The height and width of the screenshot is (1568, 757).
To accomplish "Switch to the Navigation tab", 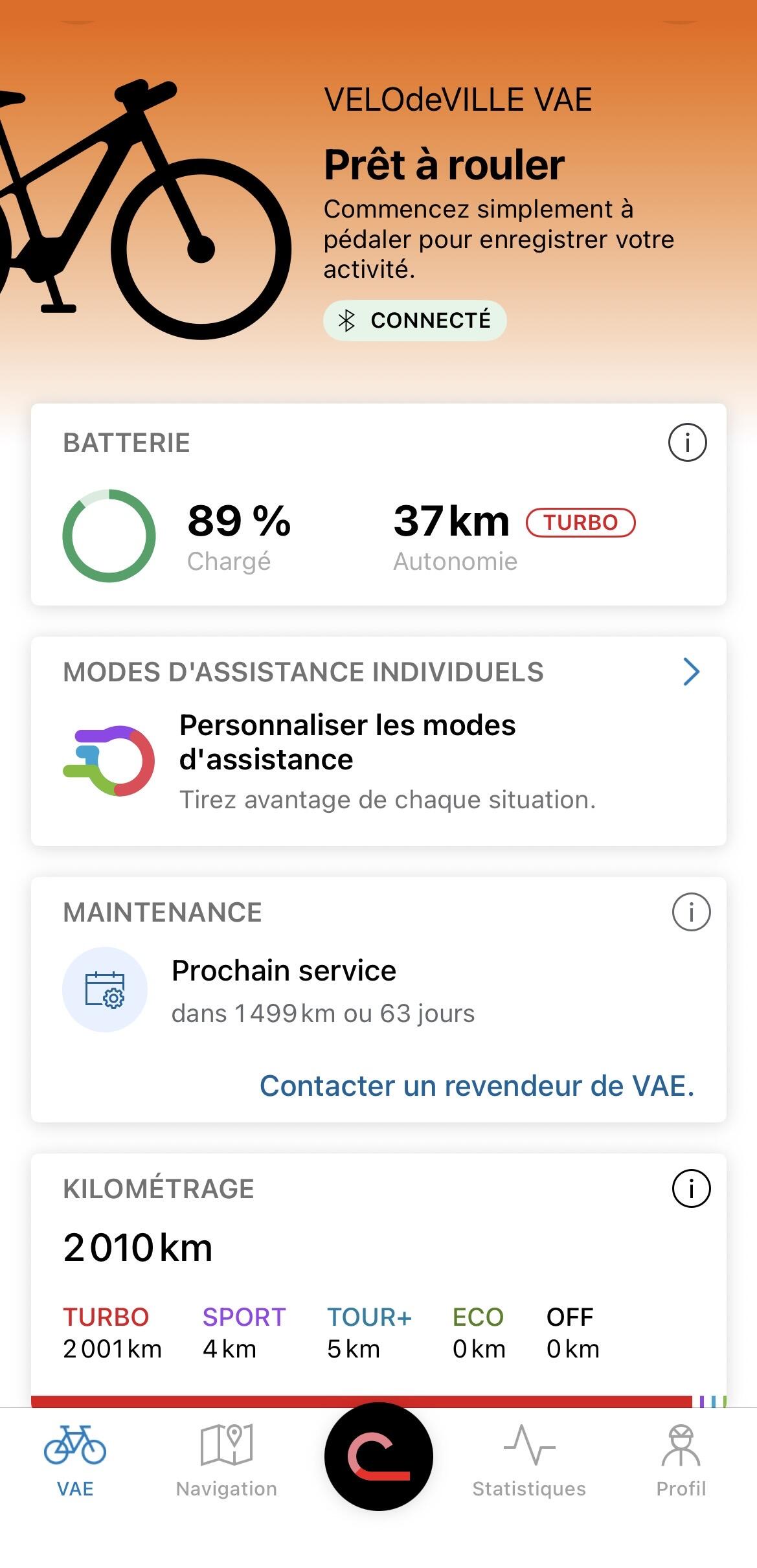I will tap(226, 1462).
